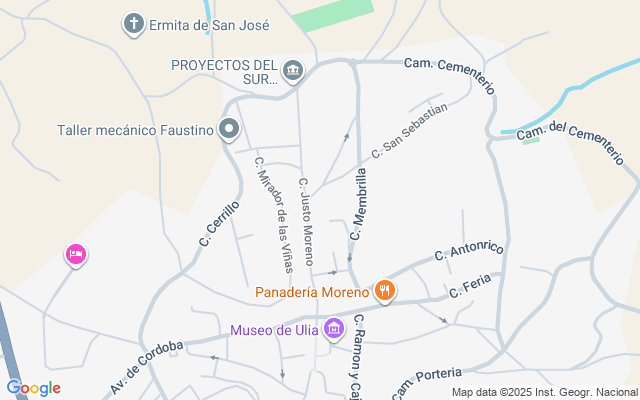
Task: Tap the Taller mecánico Faustino pin
Action: [x=230, y=129]
